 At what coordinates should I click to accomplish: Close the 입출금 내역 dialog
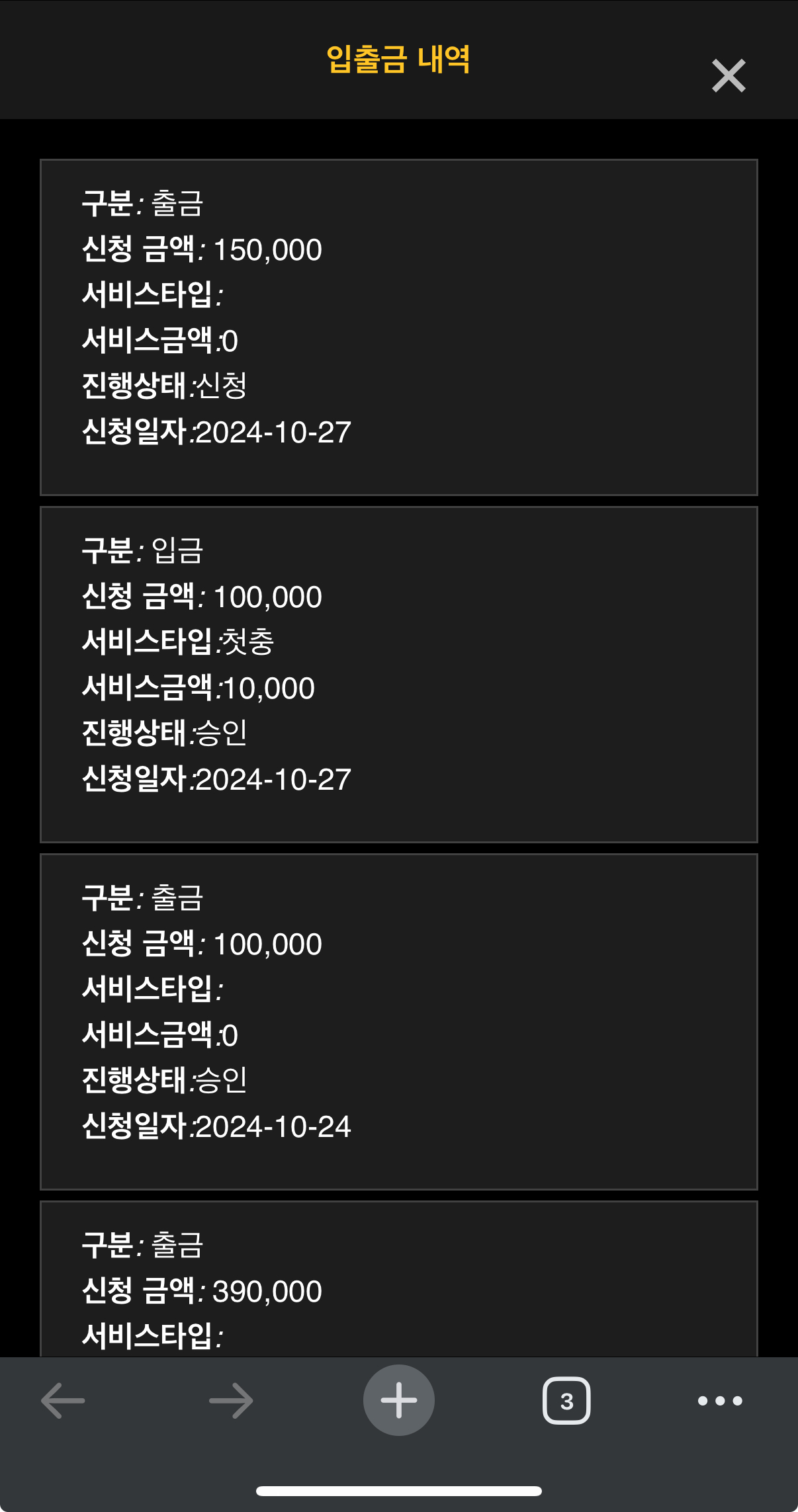tap(729, 75)
